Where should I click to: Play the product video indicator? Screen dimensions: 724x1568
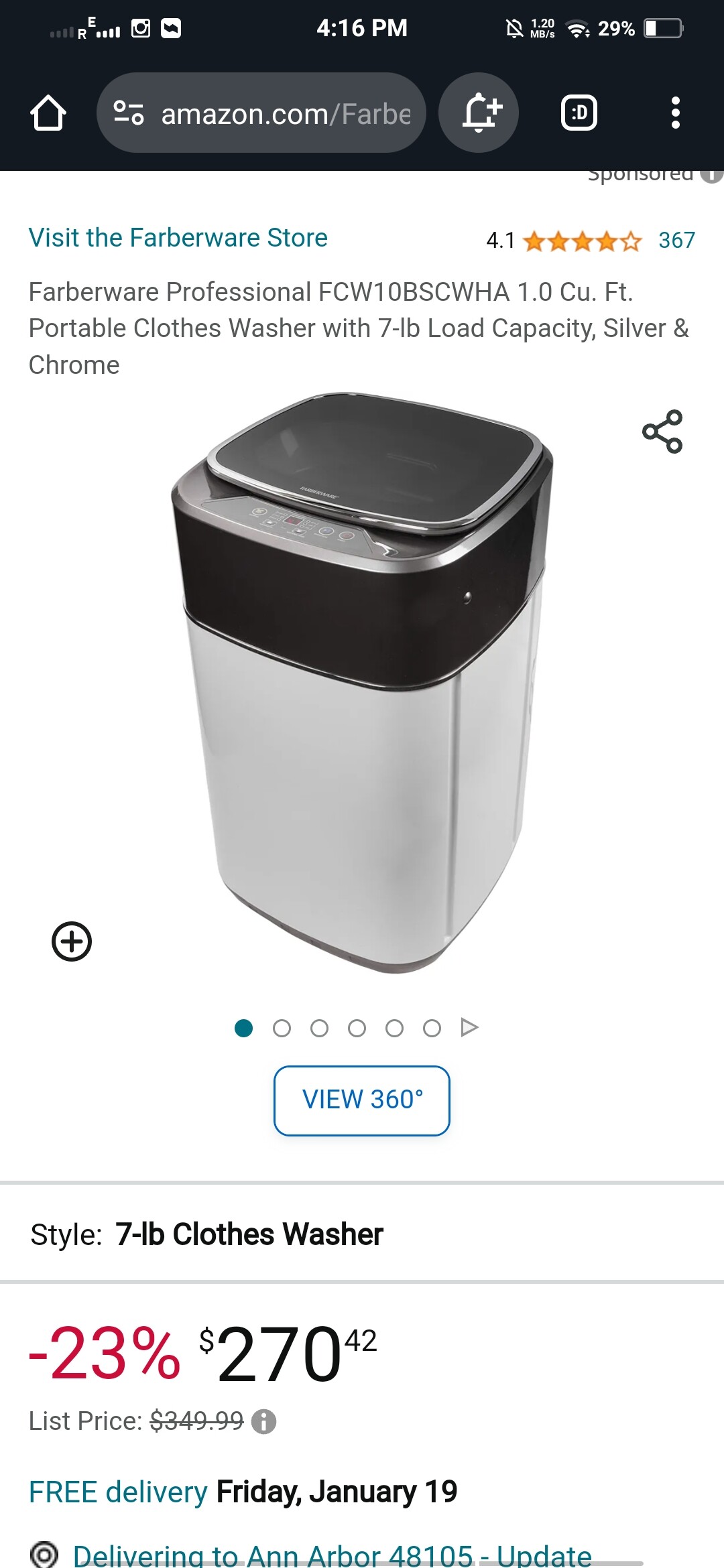[x=470, y=1027]
